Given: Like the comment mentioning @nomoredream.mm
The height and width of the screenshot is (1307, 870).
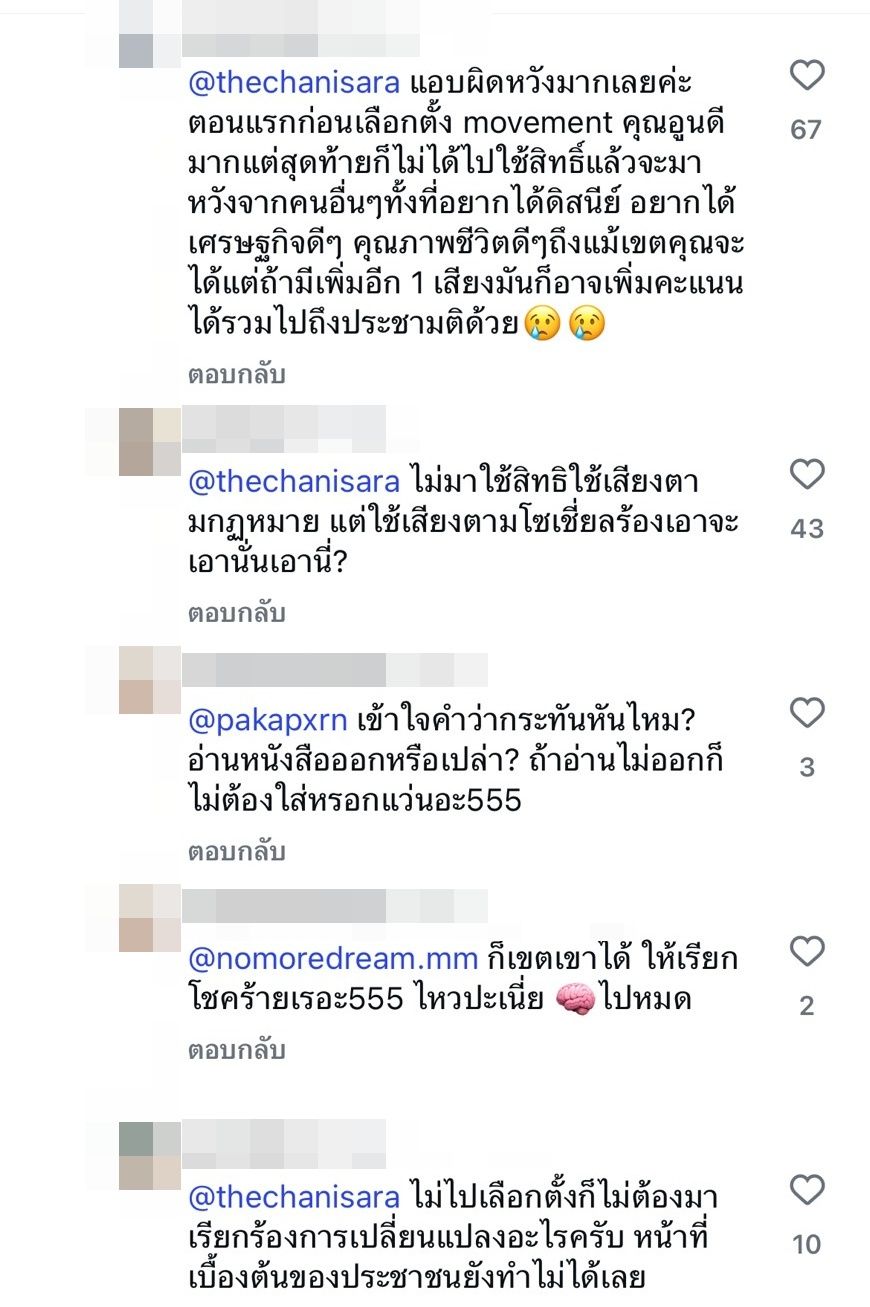Looking at the screenshot, I should click(806, 951).
